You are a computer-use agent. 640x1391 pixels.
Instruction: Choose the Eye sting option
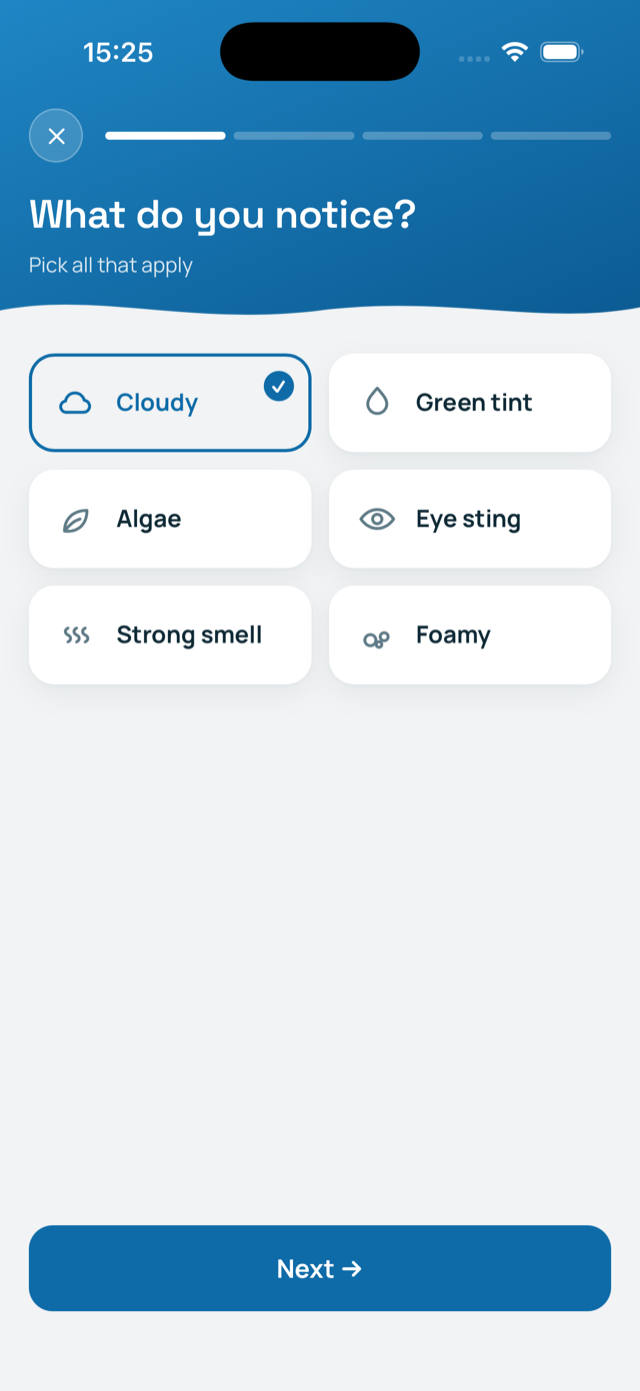click(x=470, y=519)
